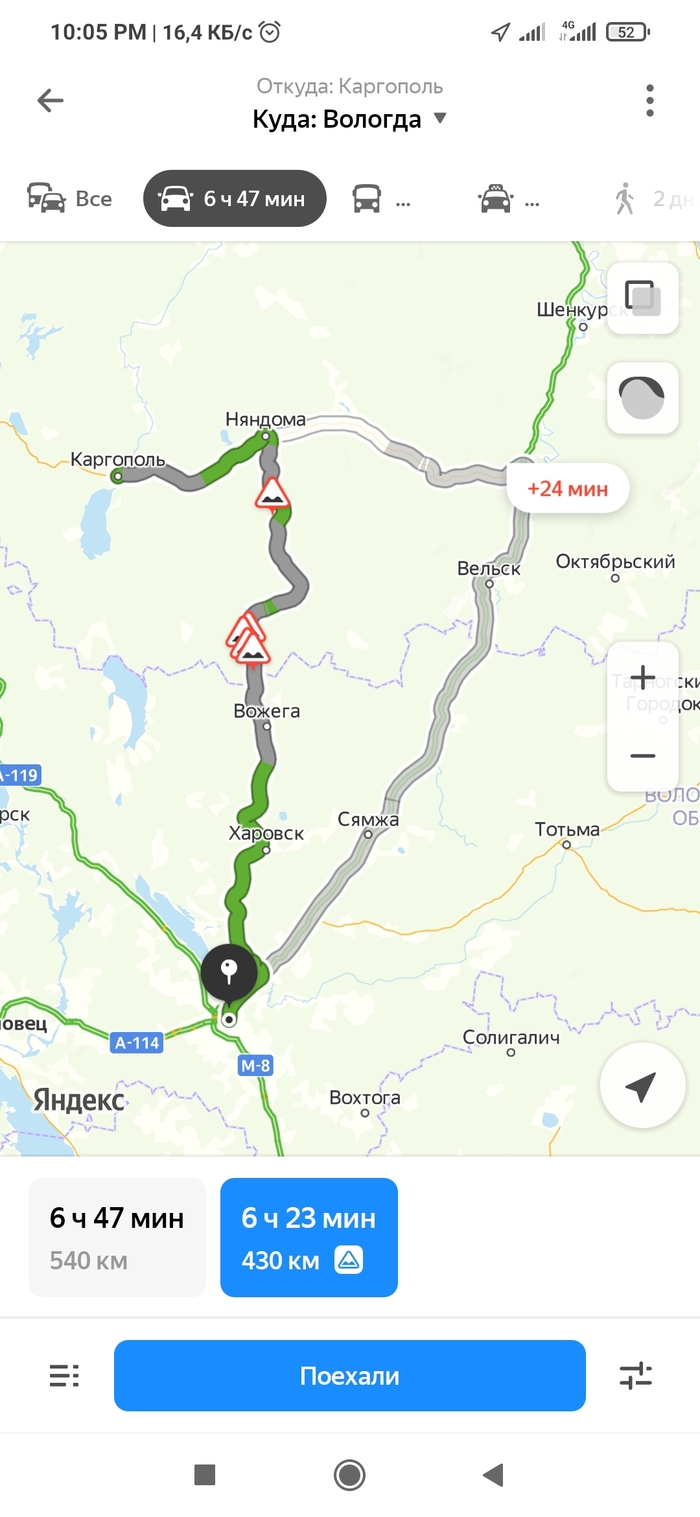Switch to the Все transport tab
The image size is (700, 1517).
click(x=70, y=199)
